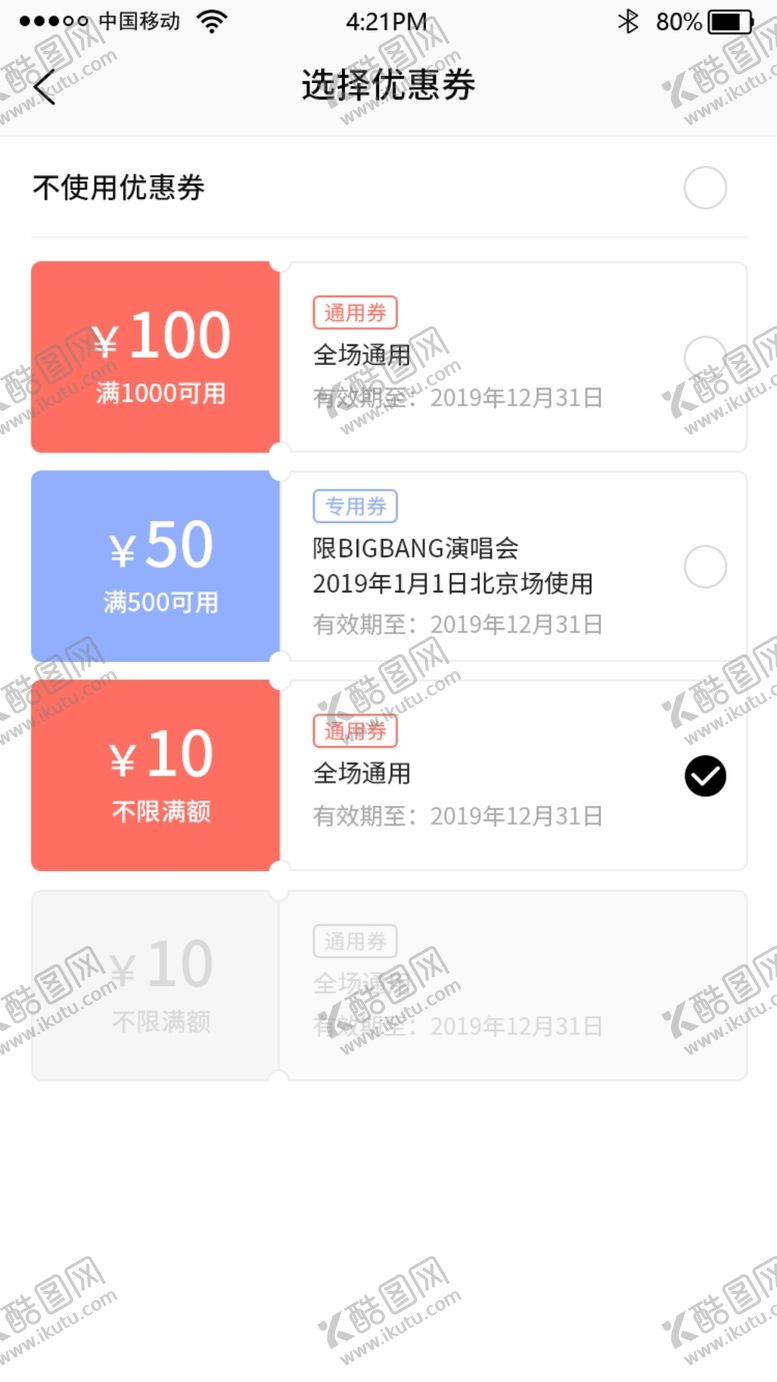Screen dimensions: 777x1382
Task: Select the 不使用优惠券 radio button
Action: [x=706, y=188]
